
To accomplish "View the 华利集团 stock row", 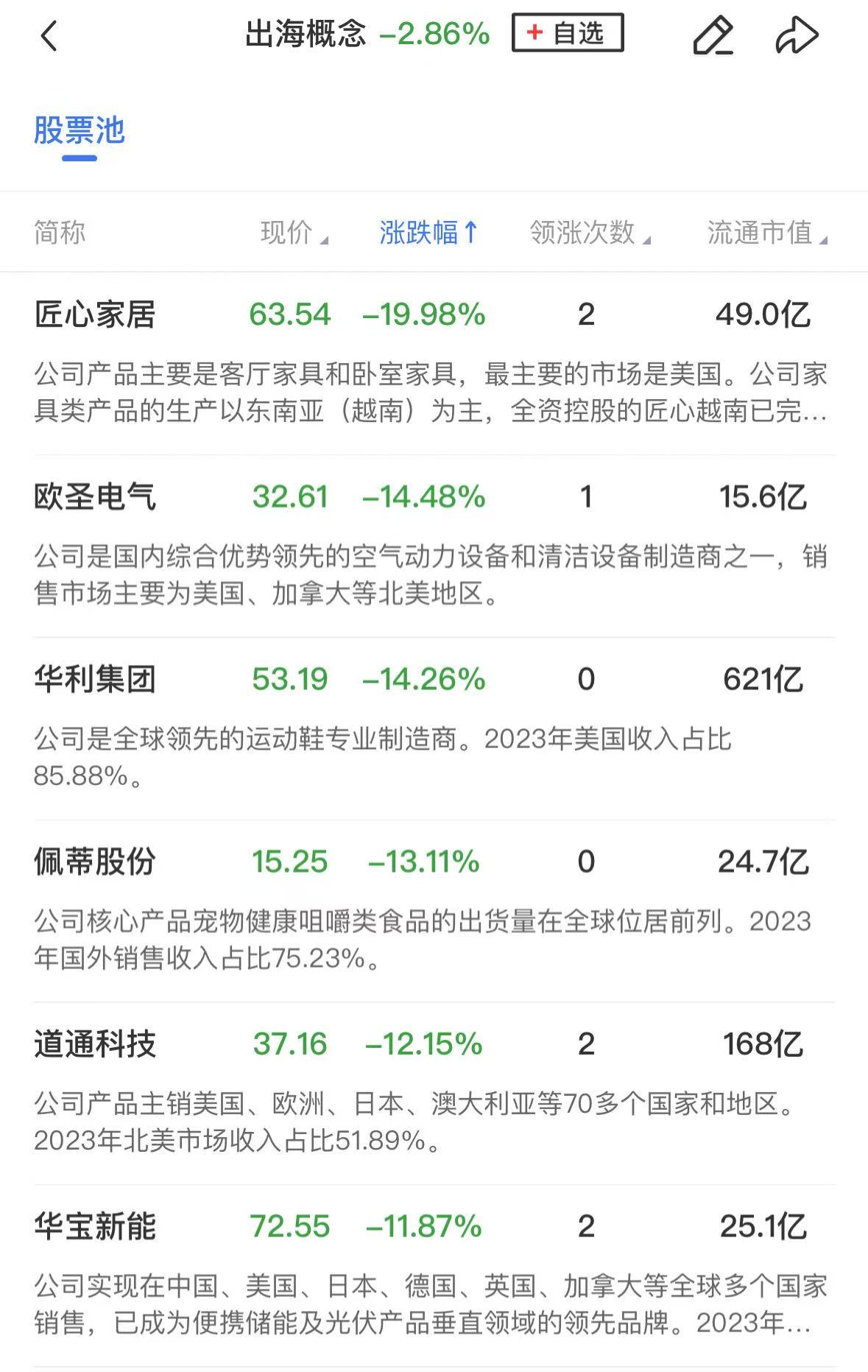I will point(95,679).
